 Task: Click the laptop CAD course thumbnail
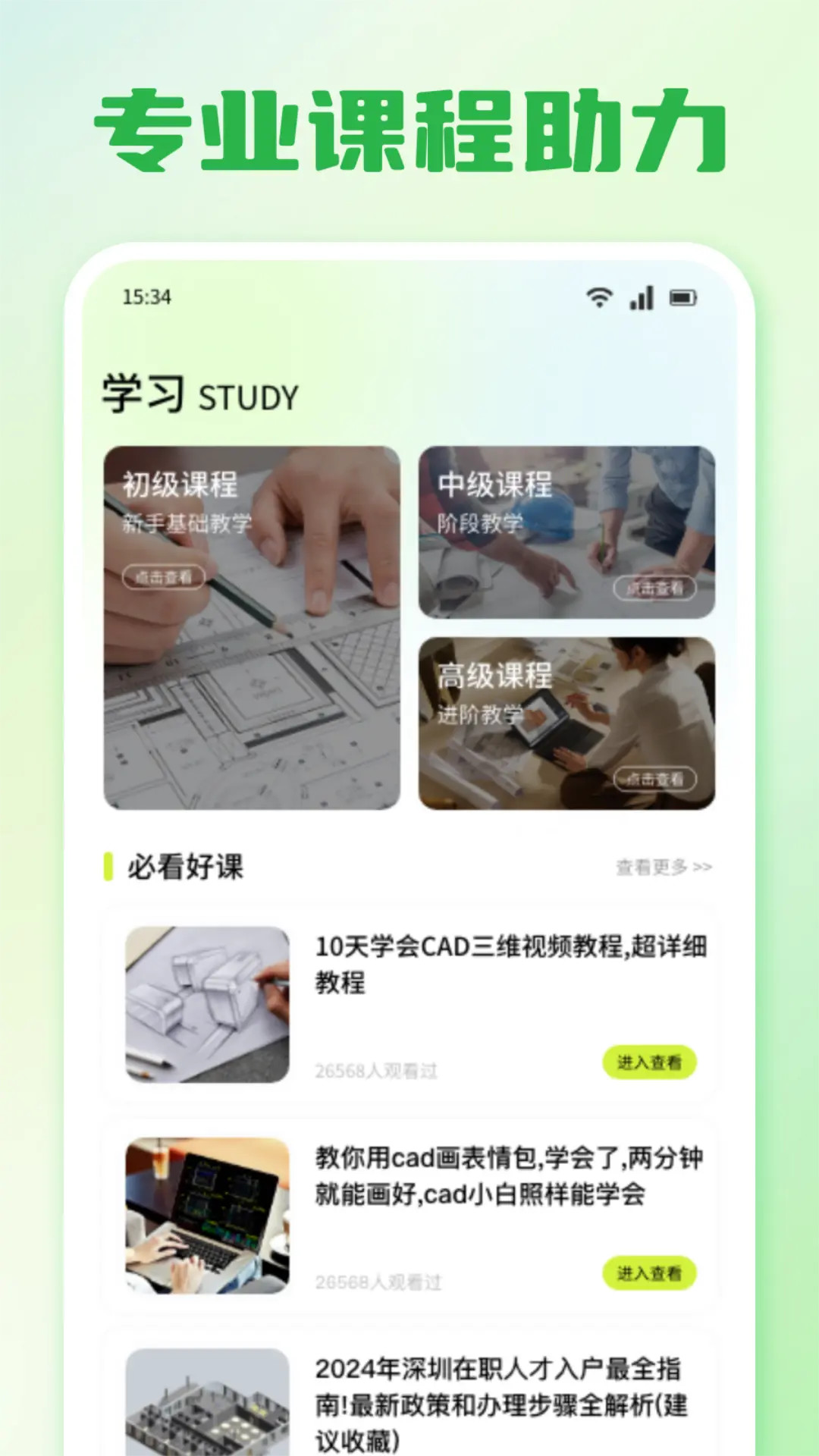coord(206,1216)
